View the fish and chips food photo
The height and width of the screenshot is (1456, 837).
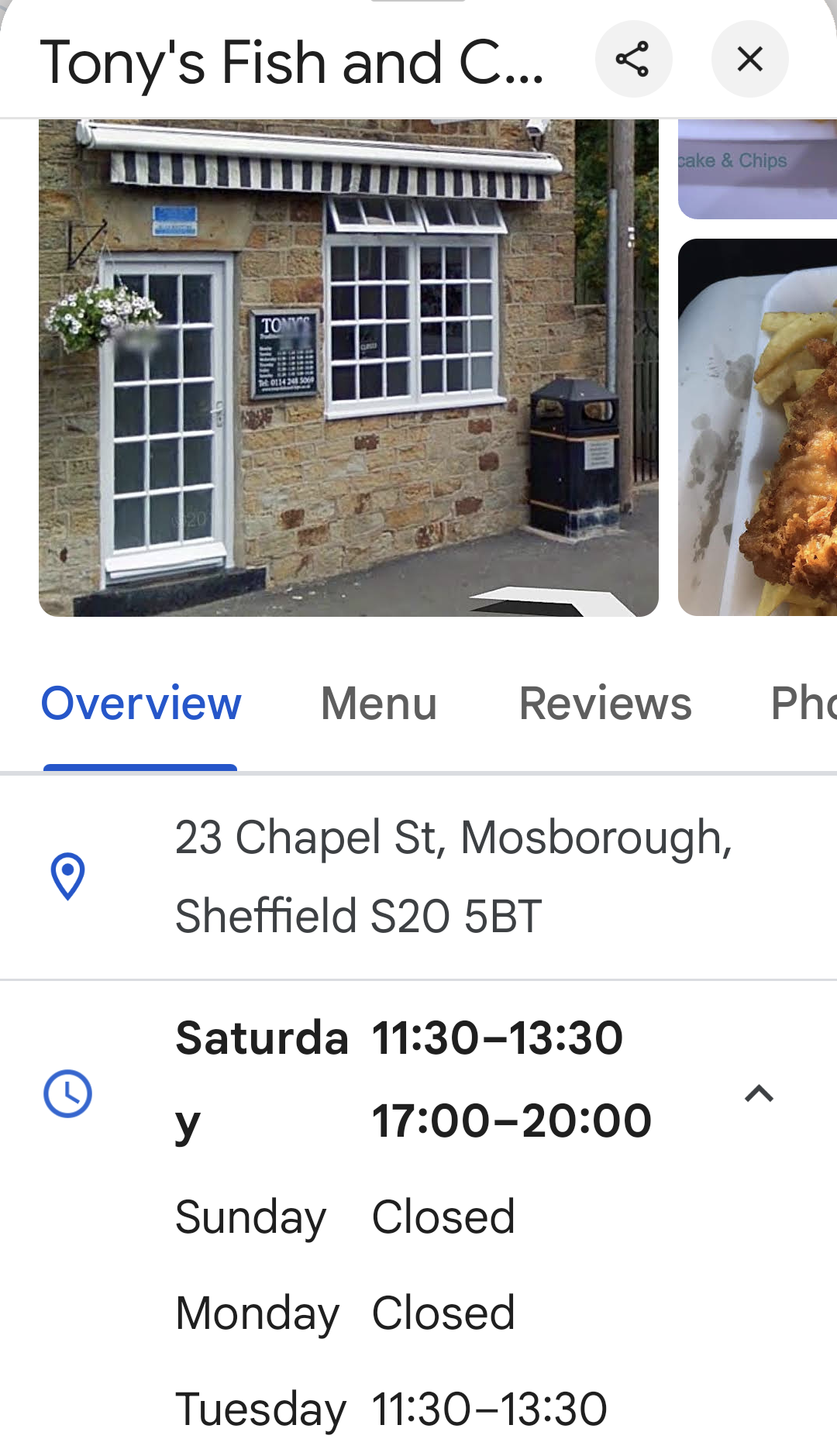click(x=758, y=427)
